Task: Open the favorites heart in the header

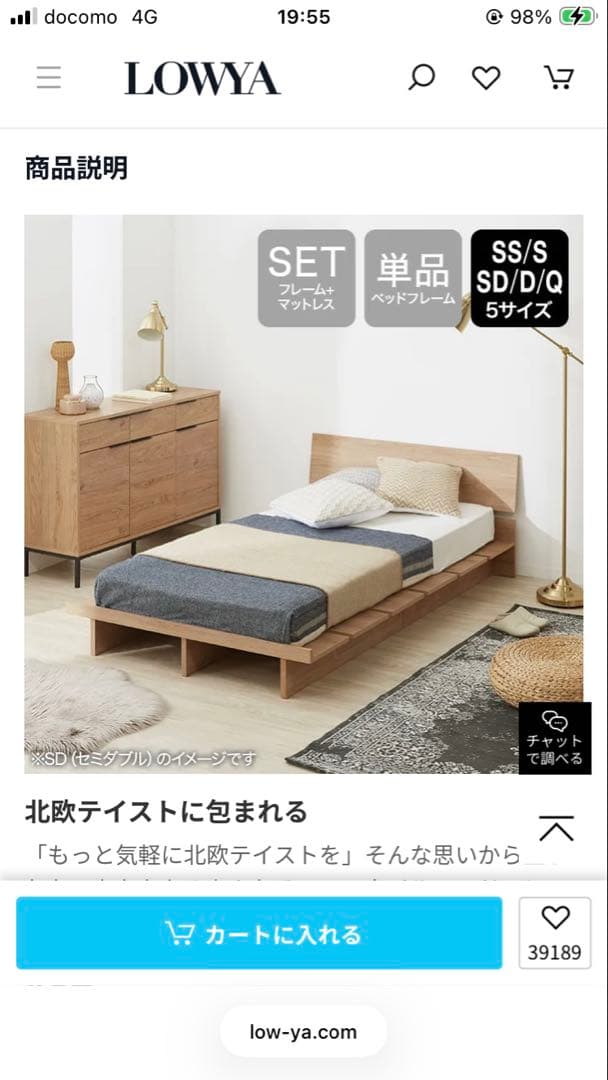Action: [x=486, y=77]
